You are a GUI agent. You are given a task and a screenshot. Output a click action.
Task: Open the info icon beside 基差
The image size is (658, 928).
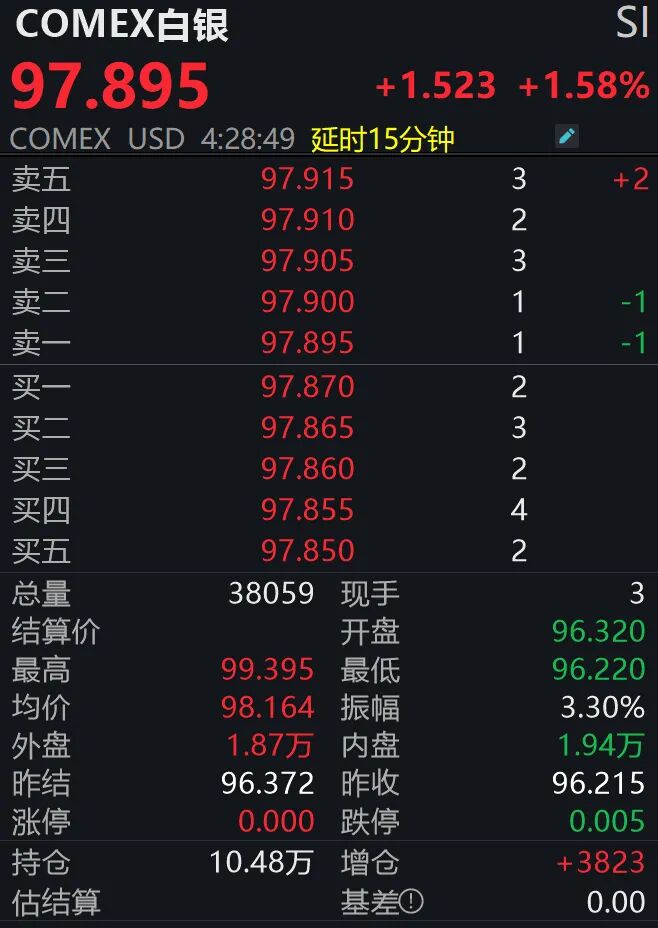point(413,902)
